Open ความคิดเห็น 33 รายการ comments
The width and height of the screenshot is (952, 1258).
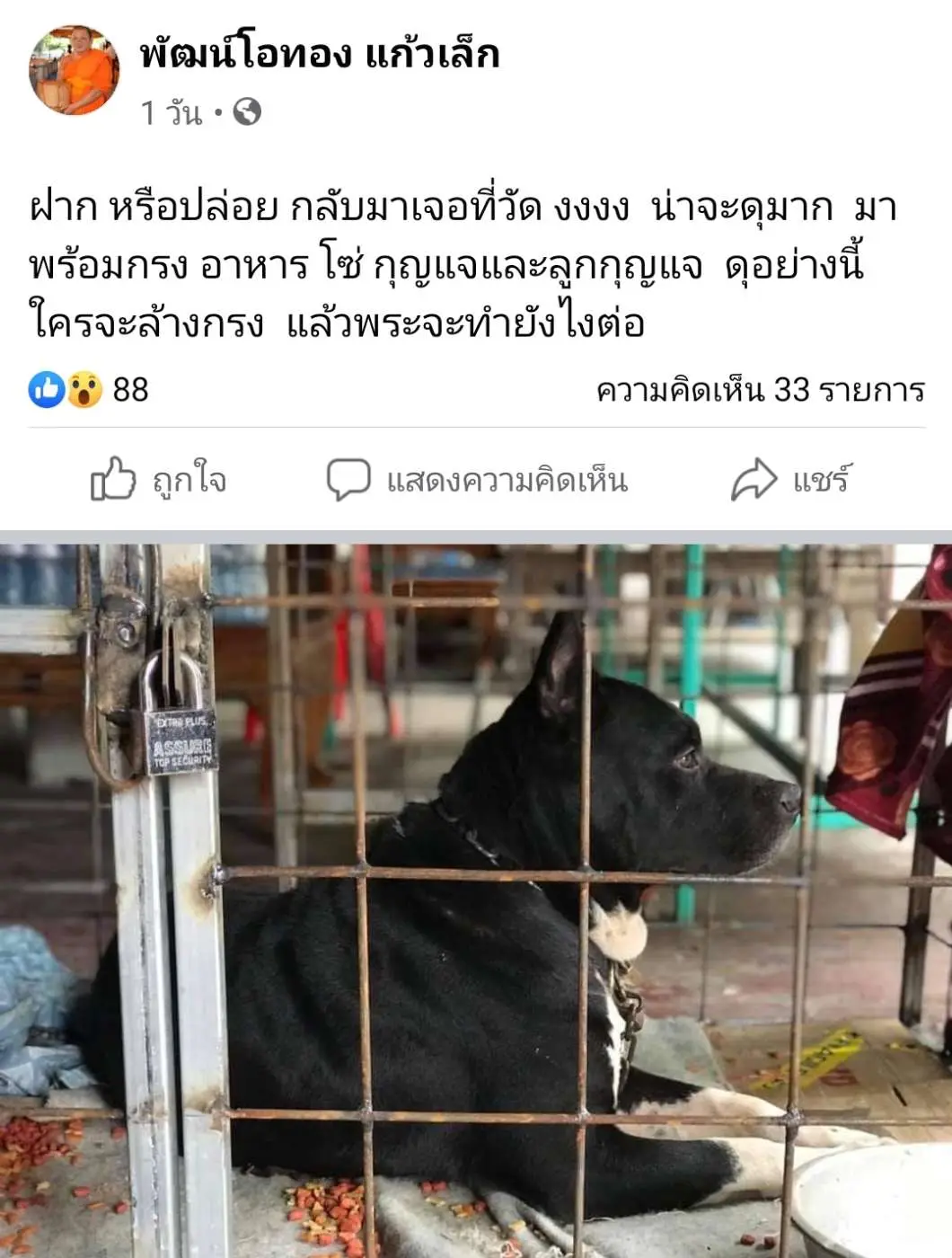coord(760,390)
